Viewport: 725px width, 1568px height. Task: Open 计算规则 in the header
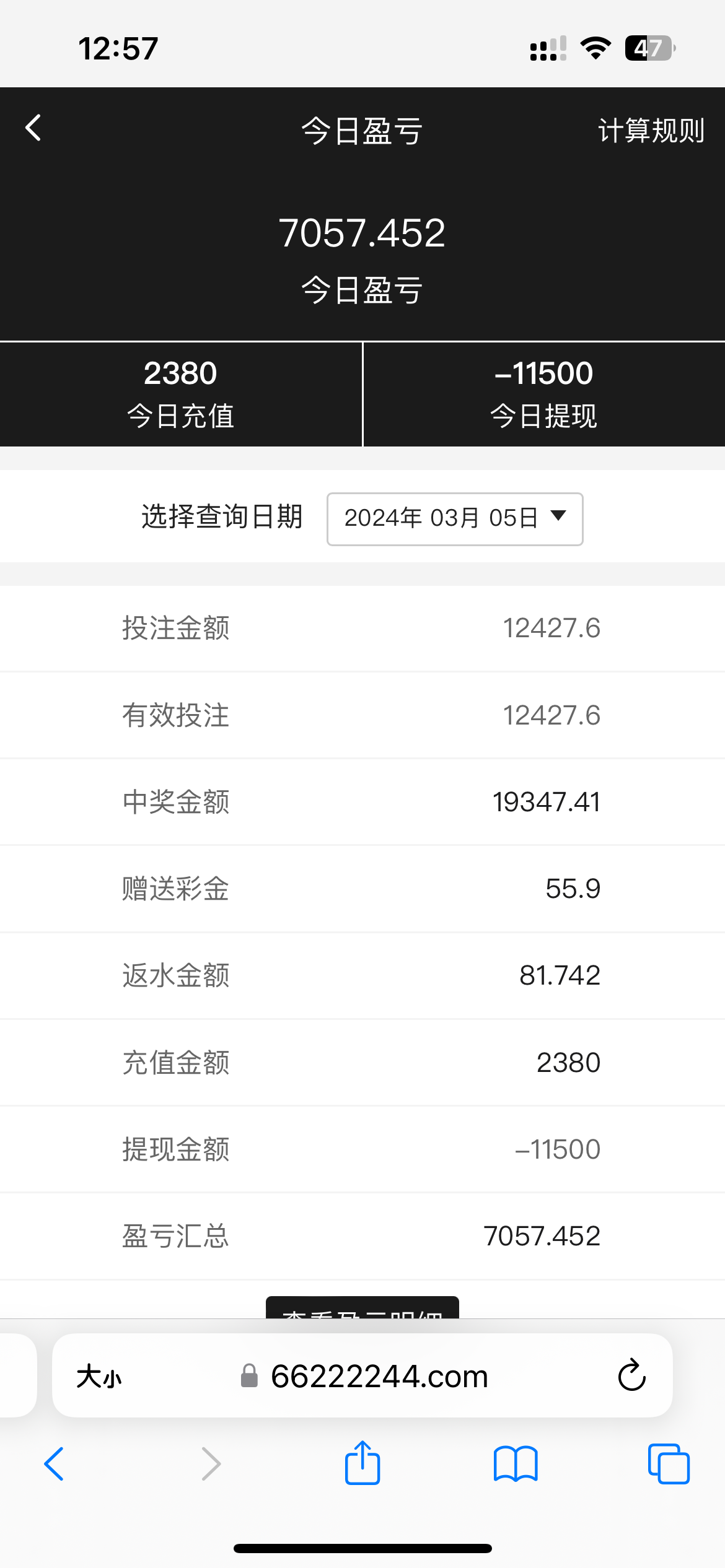coord(651,131)
